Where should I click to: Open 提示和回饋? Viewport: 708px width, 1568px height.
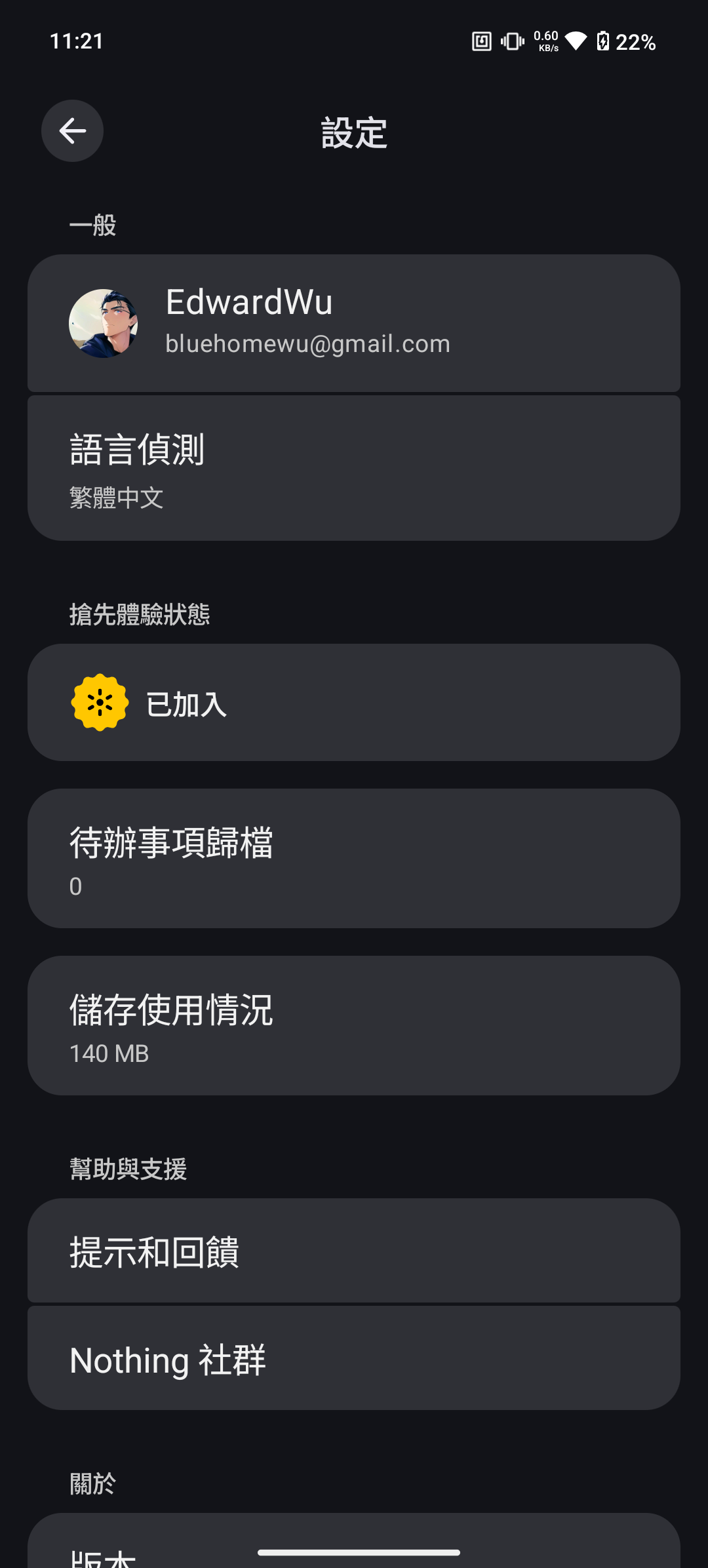tap(354, 1251)
